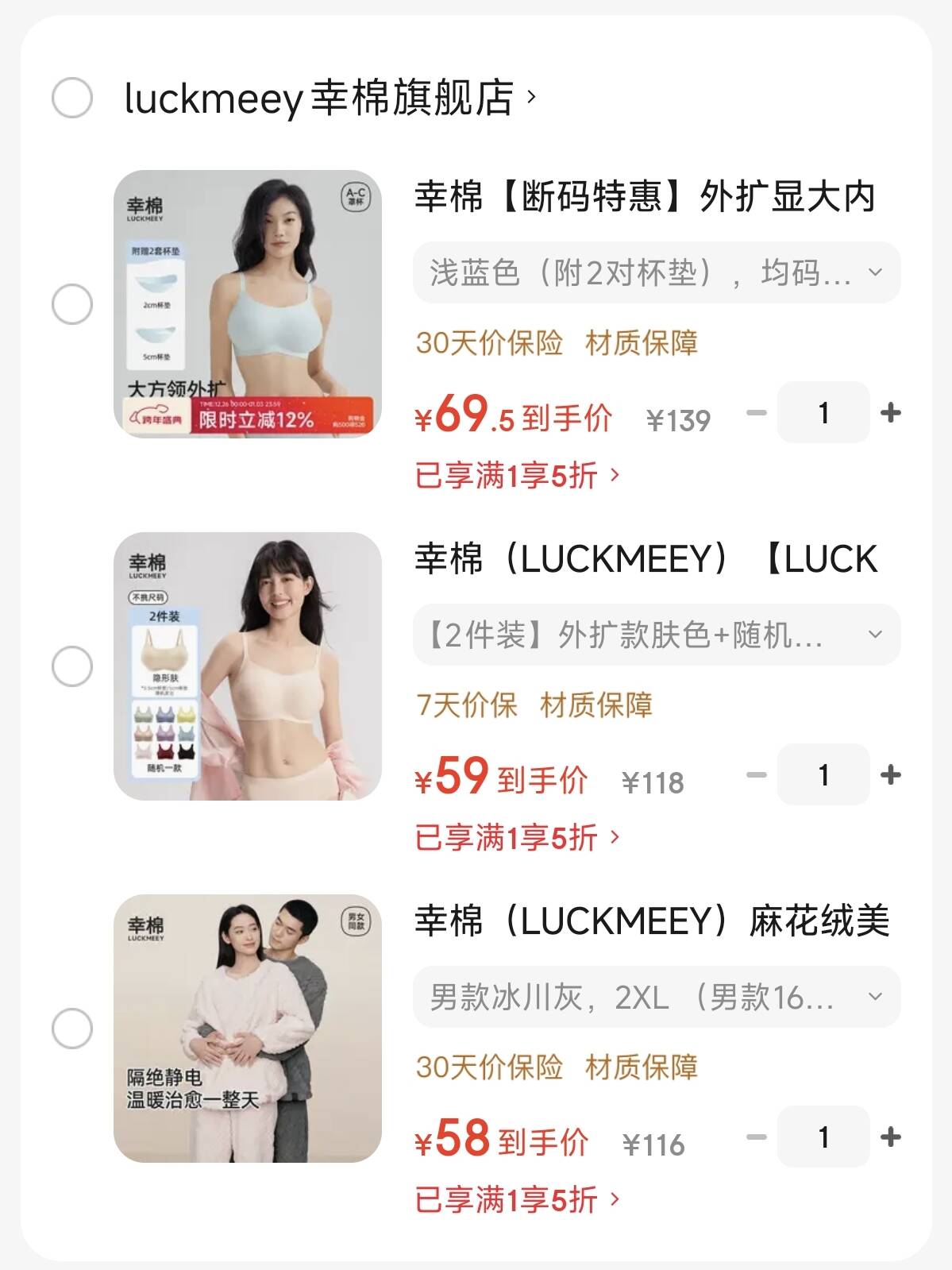Change the 浅蓝色（附2对杯垫） variant option
Screen dimensions: 952x1270
point(656,273)
